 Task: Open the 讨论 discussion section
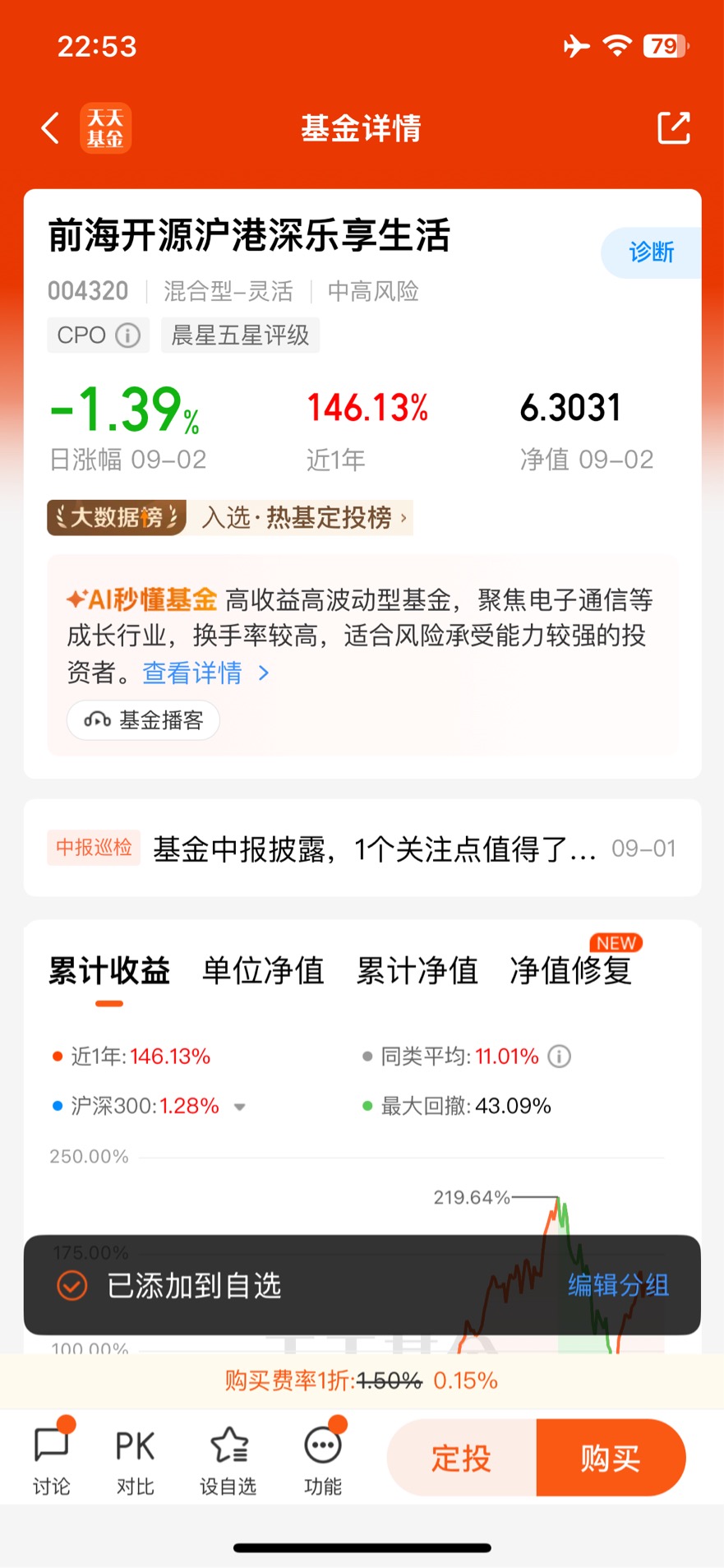click(x=52, y=1461)
